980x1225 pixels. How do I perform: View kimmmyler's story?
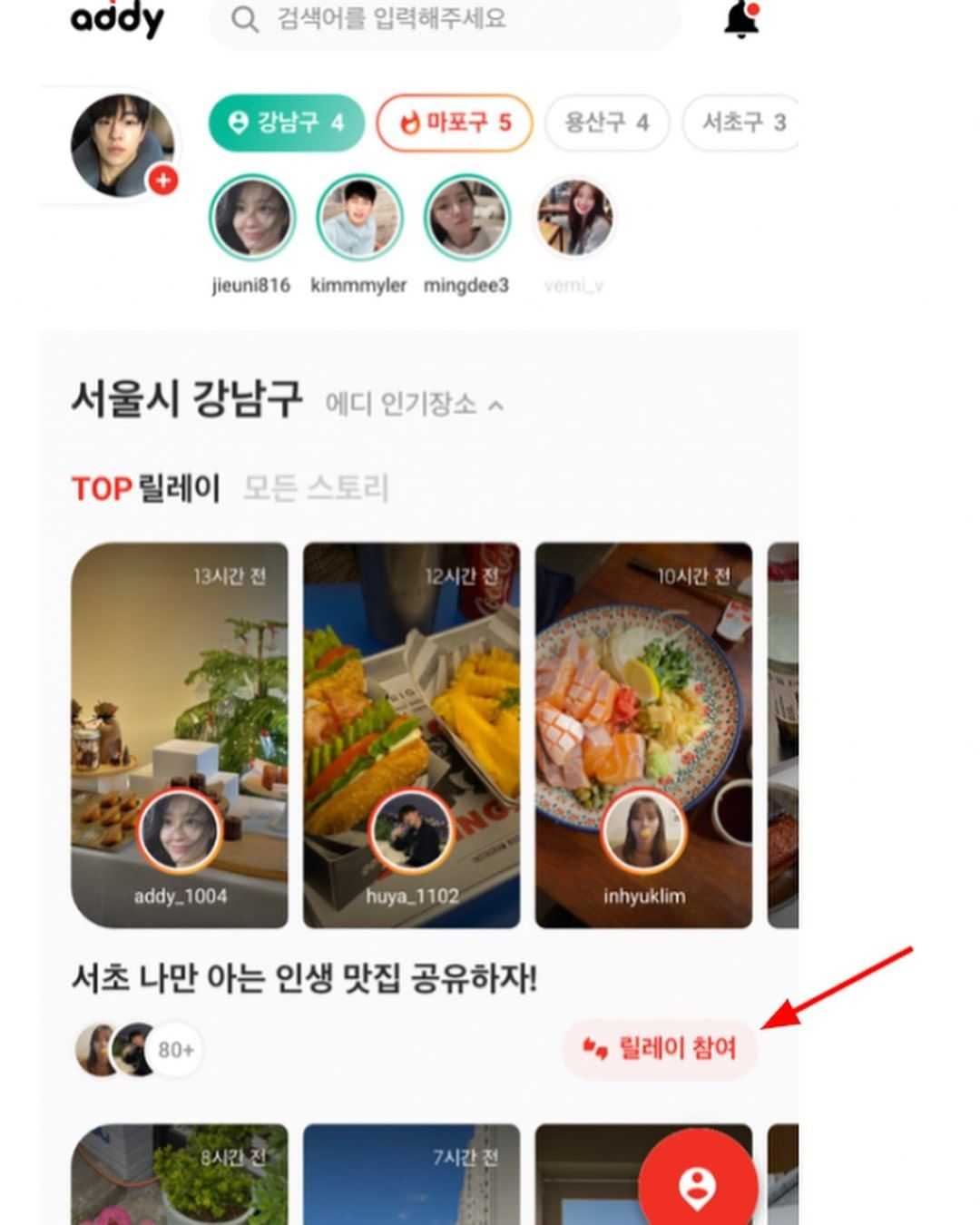(x=358, y=219)
